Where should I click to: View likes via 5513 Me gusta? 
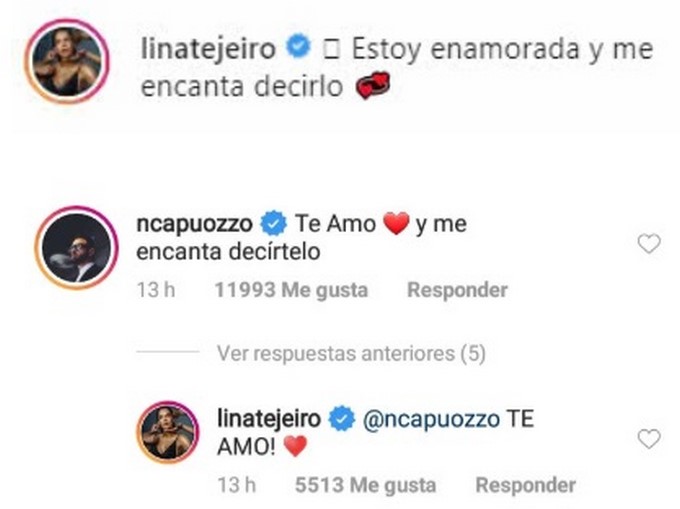point(366,485)
